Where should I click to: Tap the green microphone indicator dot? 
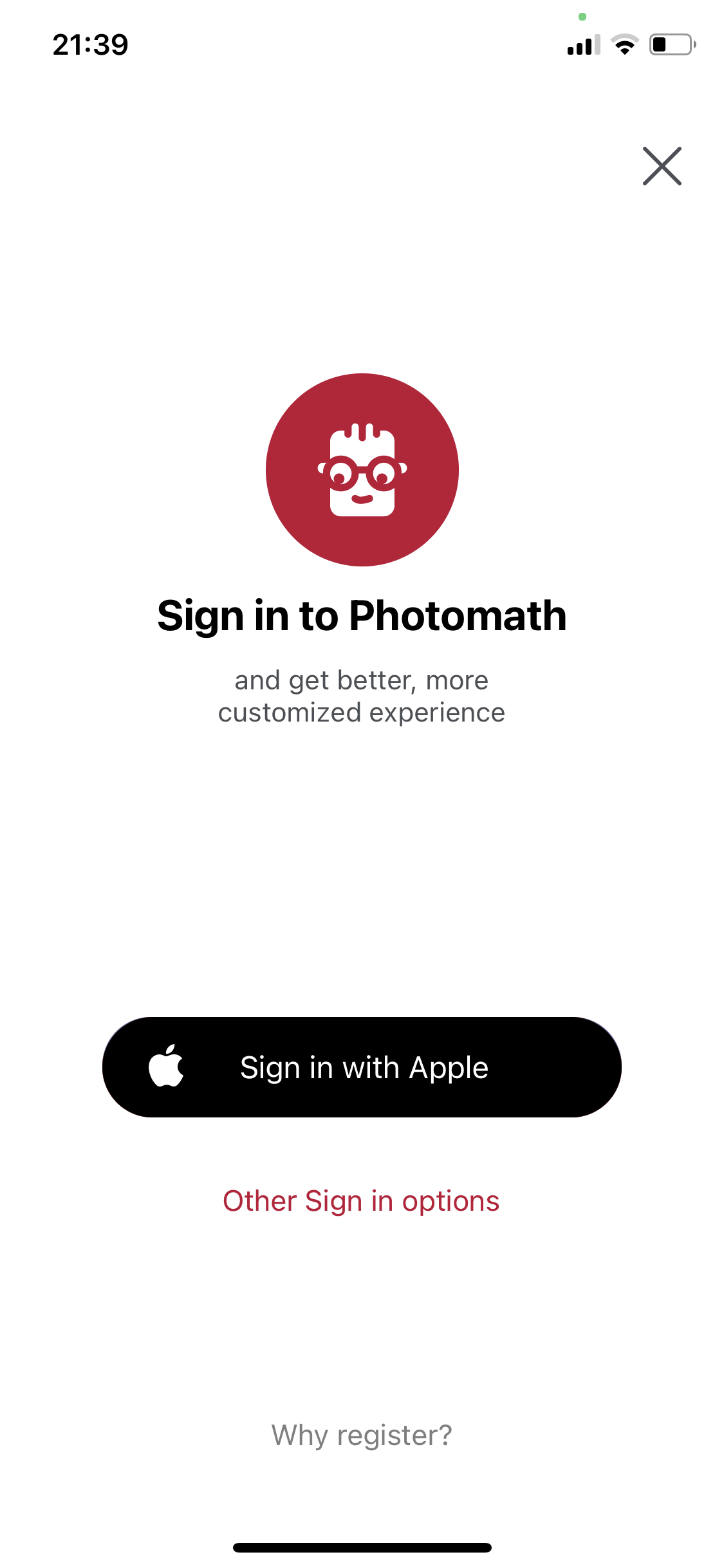click(x=581, y=15)
